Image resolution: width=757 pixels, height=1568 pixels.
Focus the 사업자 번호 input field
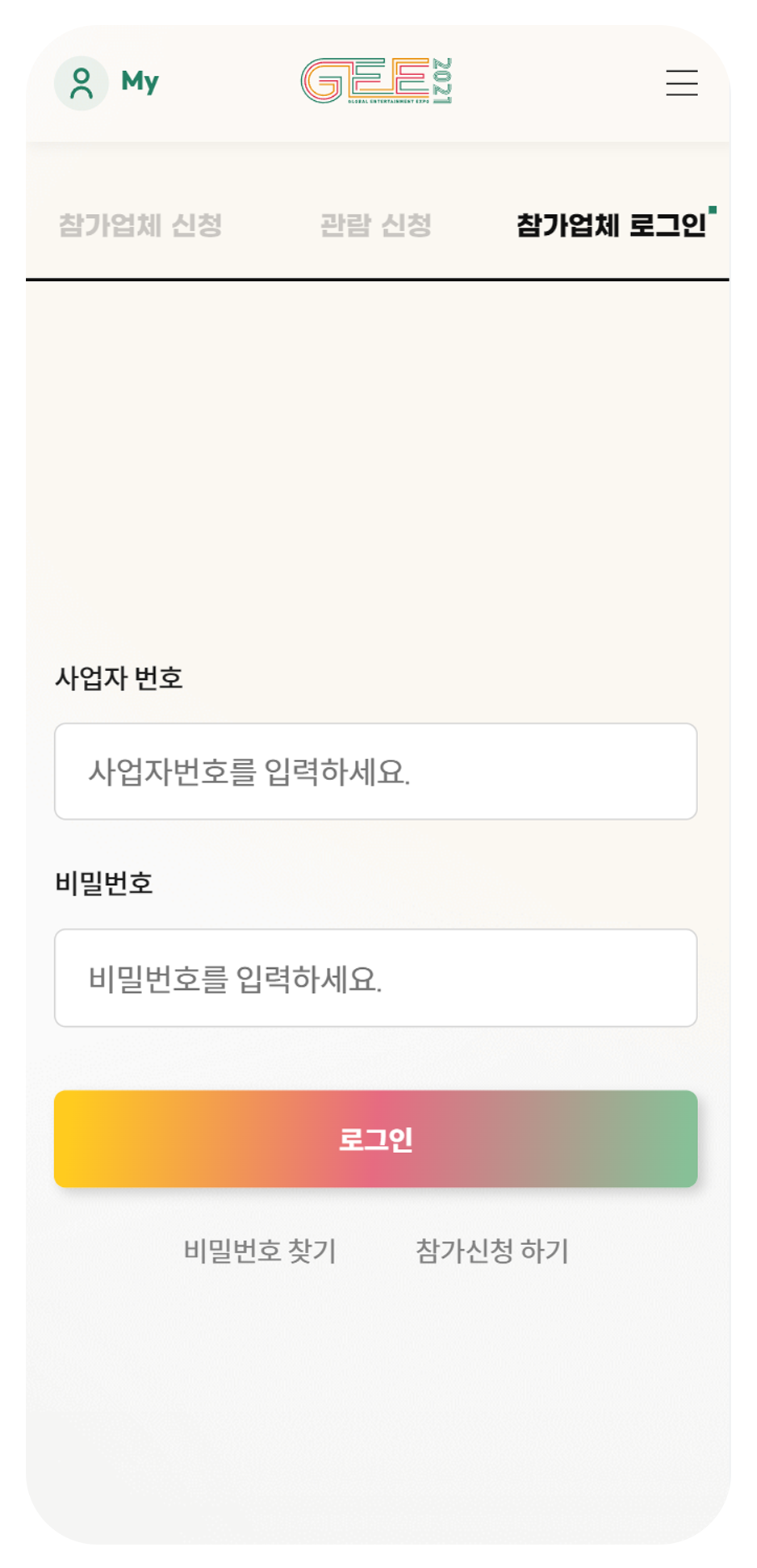[x=376, y=772]
